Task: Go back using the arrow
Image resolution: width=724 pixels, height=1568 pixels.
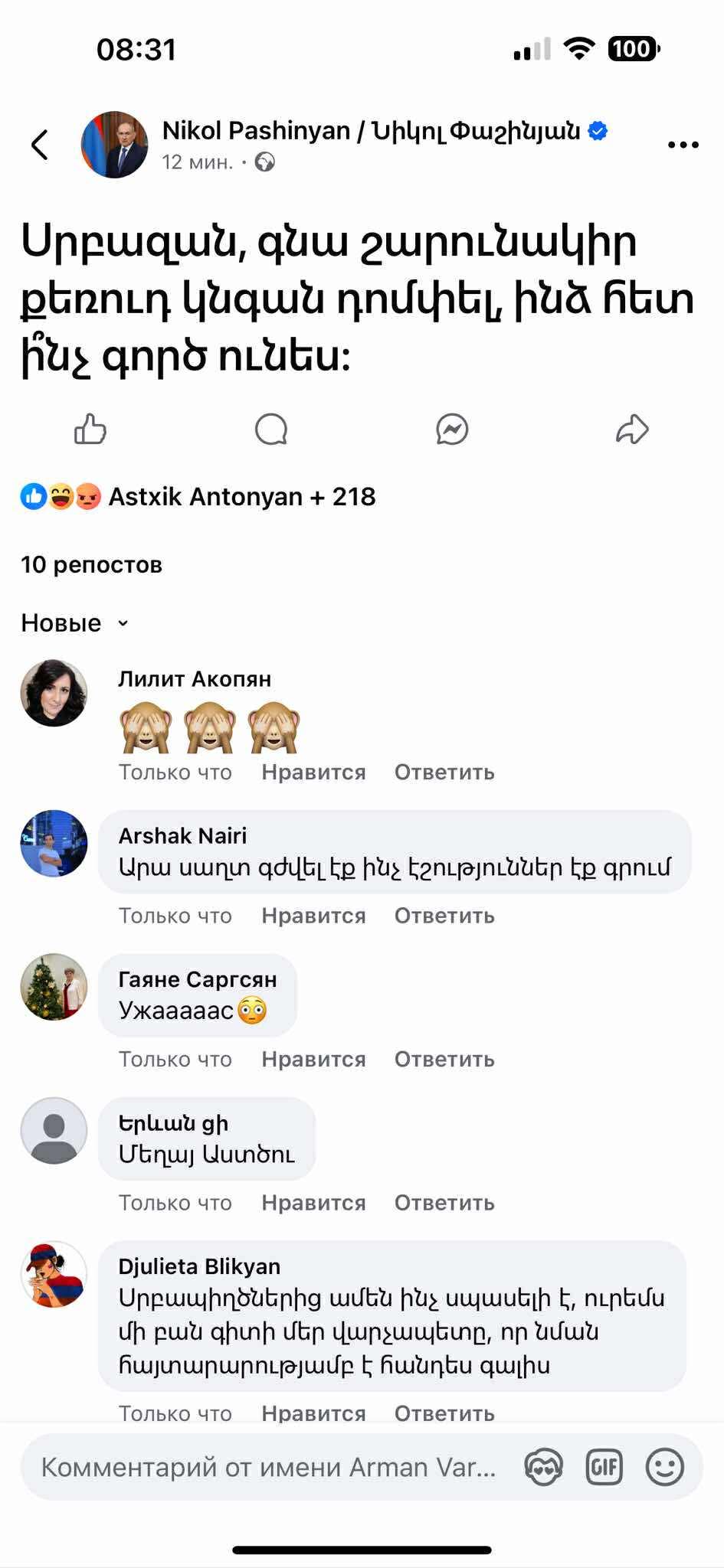Action: 40,144
